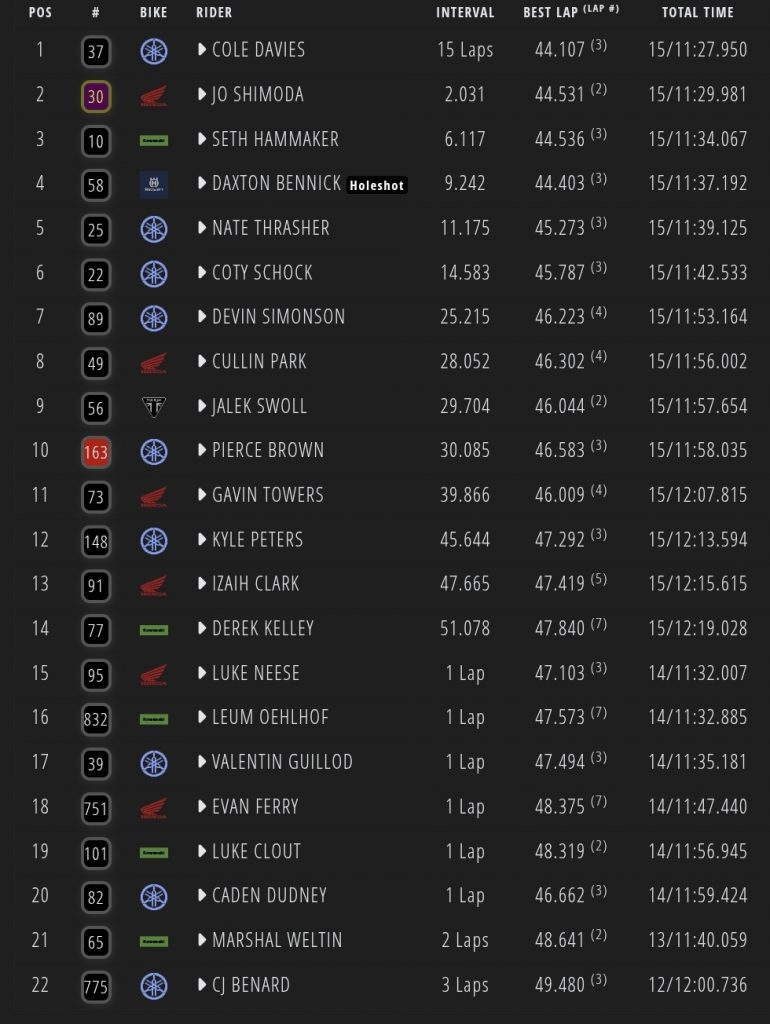Image resolution: width=770 pixels, height=1024 pixels.
Task: Expand the Pierce Brown row
Action: [x=202, y=451]
